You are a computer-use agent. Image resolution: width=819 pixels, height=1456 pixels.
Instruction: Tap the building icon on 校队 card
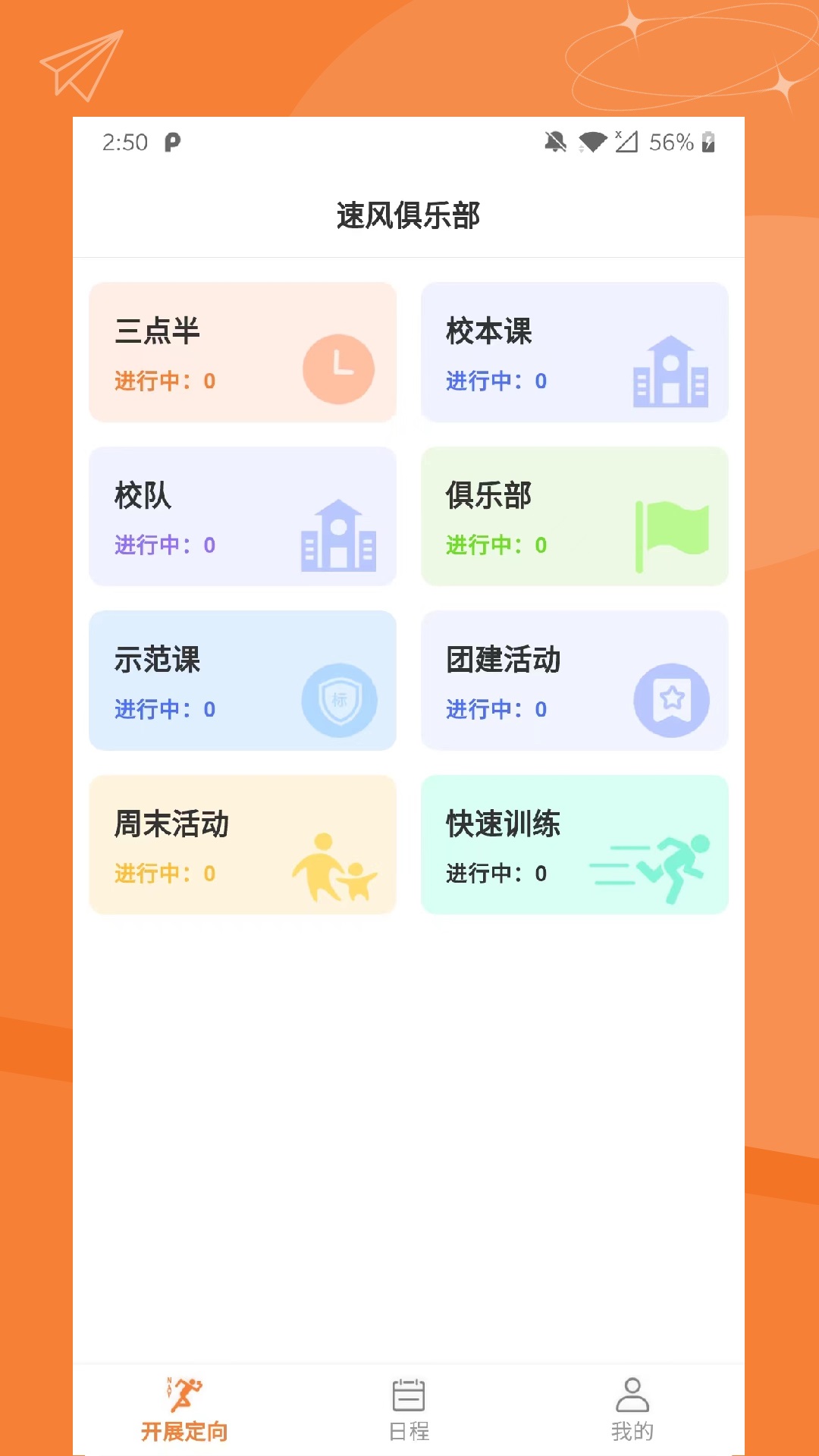(x=339, y=535)
